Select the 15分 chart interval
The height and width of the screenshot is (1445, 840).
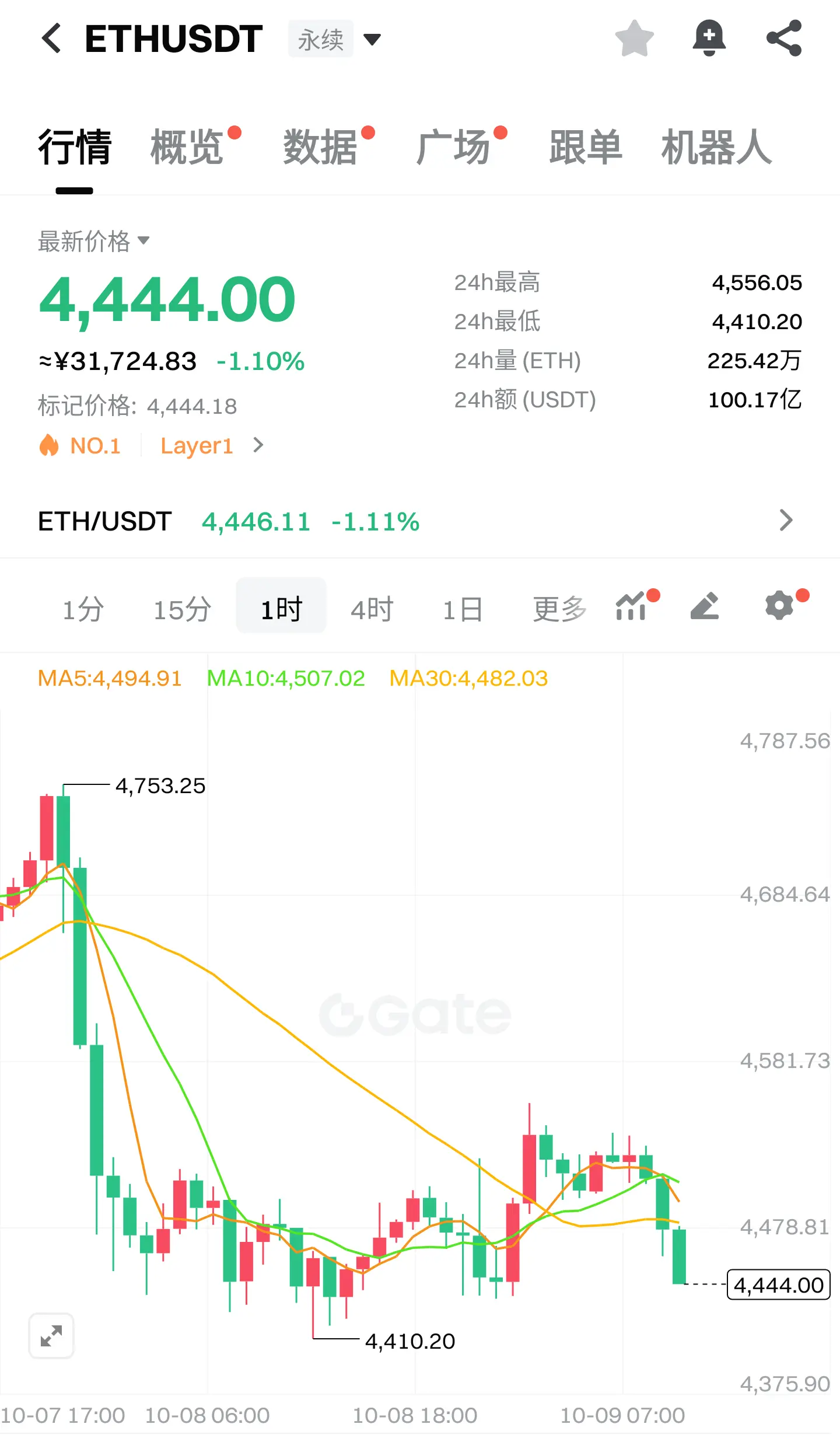(x=182, y=610)
